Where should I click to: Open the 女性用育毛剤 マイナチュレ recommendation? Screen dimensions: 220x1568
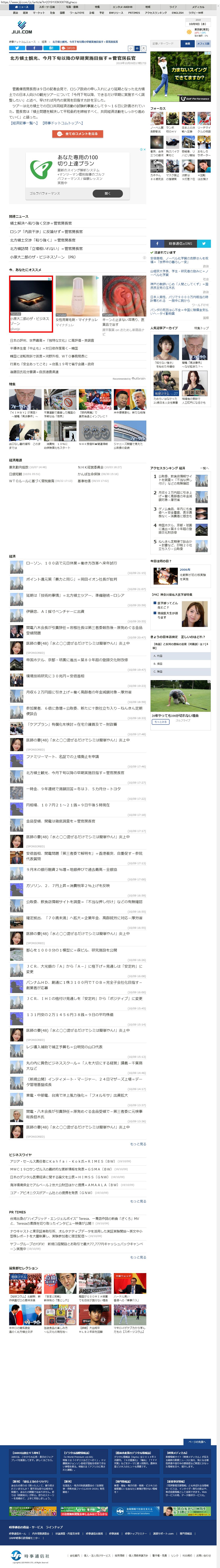77,301
